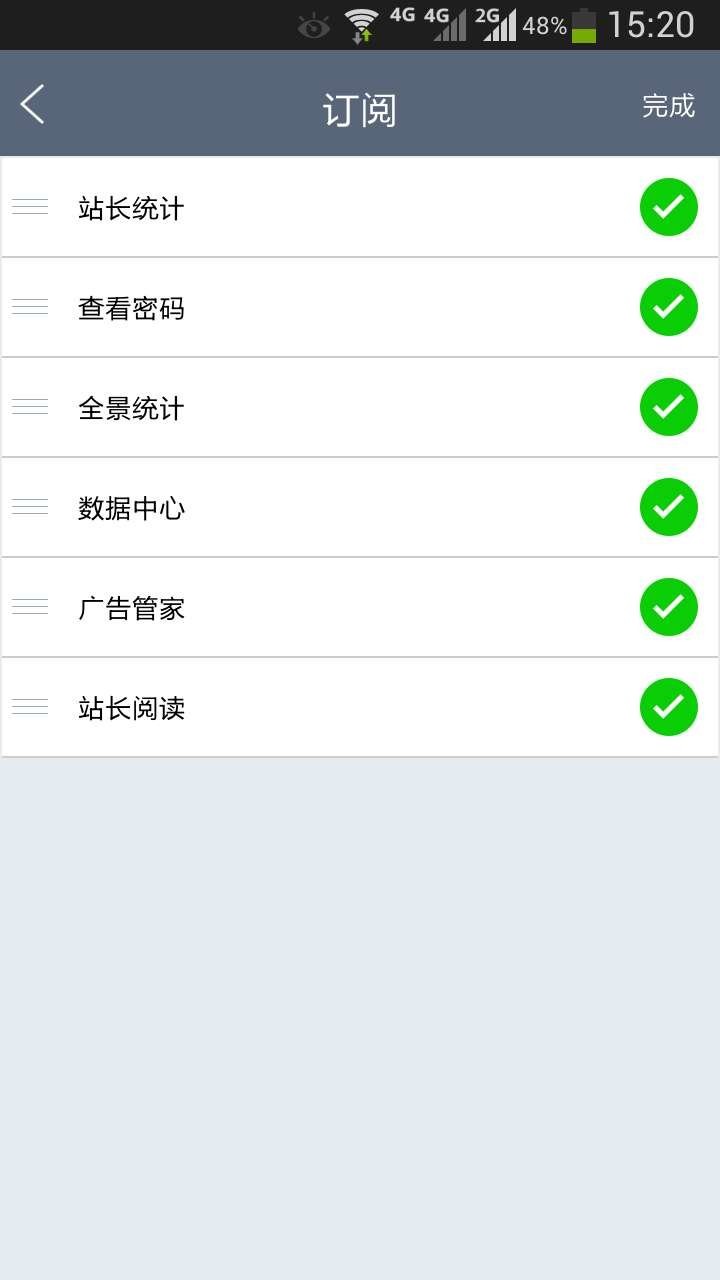
Task: Click the drag handle beside 广告管家
Action: (30, 607)
